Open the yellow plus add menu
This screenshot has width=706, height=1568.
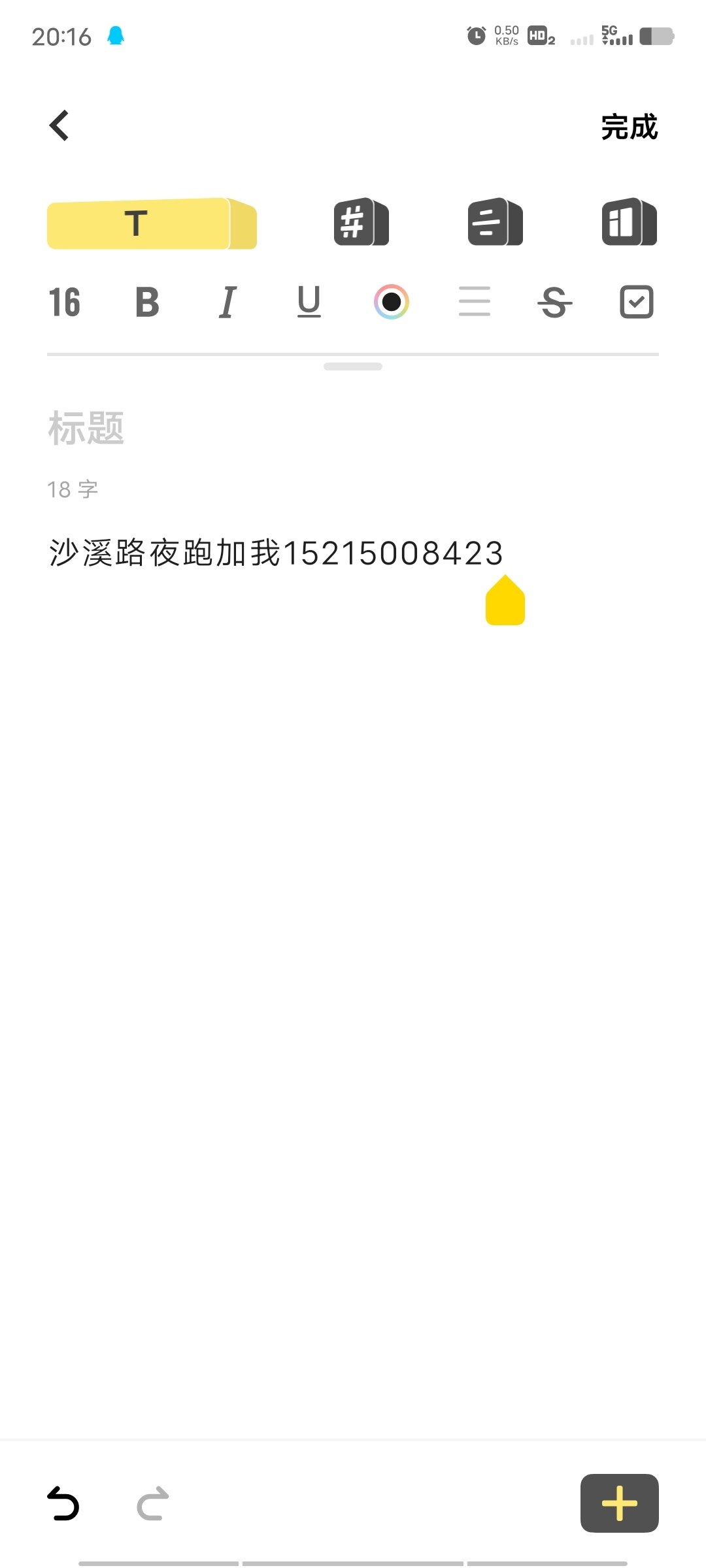point(620,1503)
